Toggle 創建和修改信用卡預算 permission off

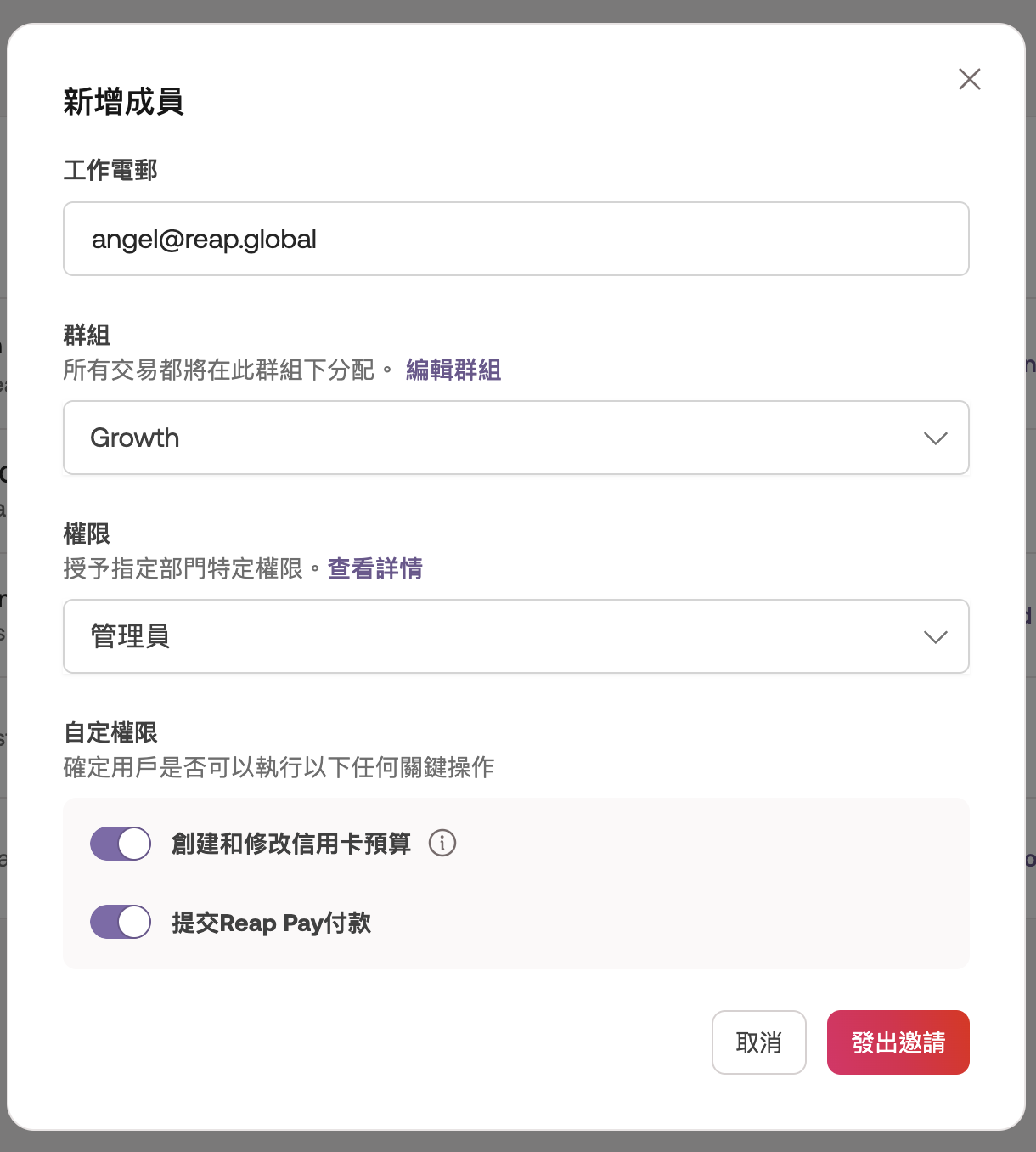[x=121, y=844]
